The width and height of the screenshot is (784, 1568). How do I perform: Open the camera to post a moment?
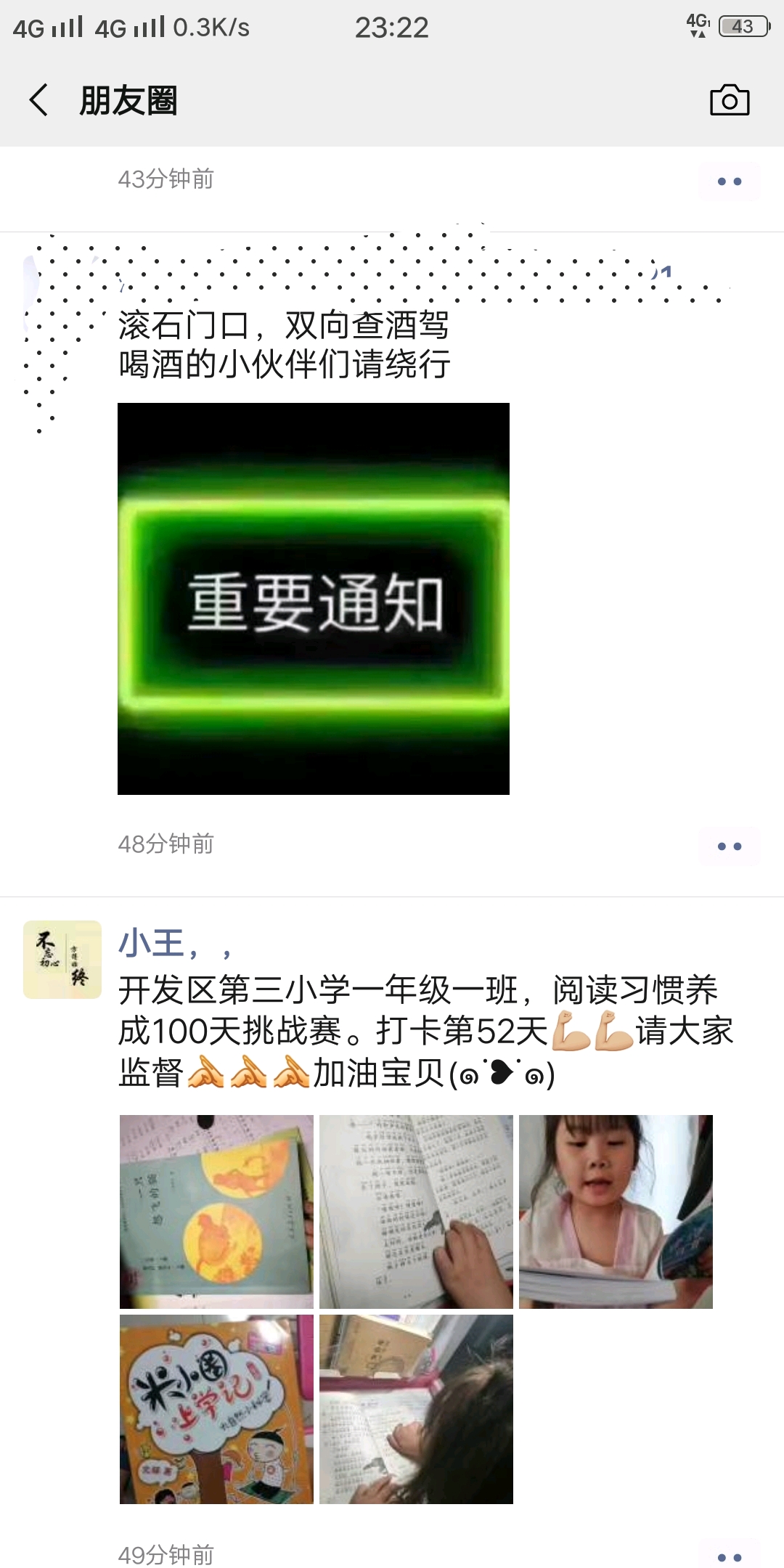pos(730,100)
